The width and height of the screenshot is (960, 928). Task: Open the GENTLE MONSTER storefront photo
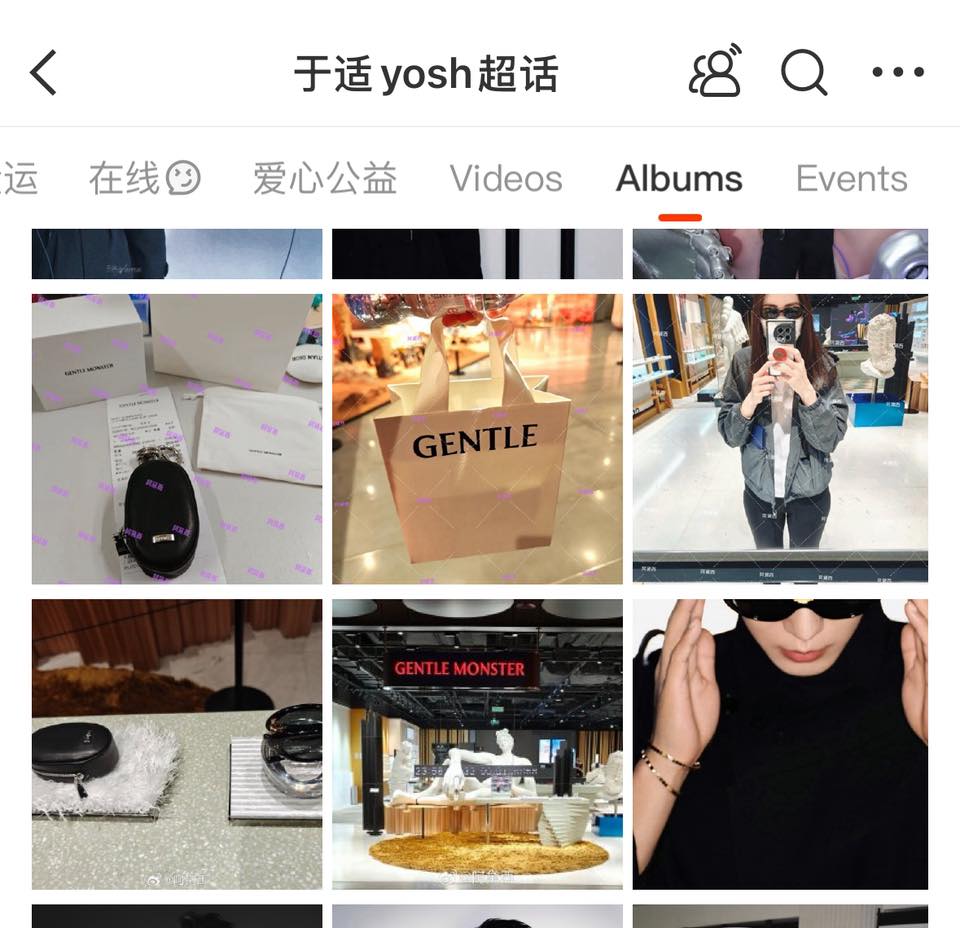pyautogui.click(x=477, y=744)
